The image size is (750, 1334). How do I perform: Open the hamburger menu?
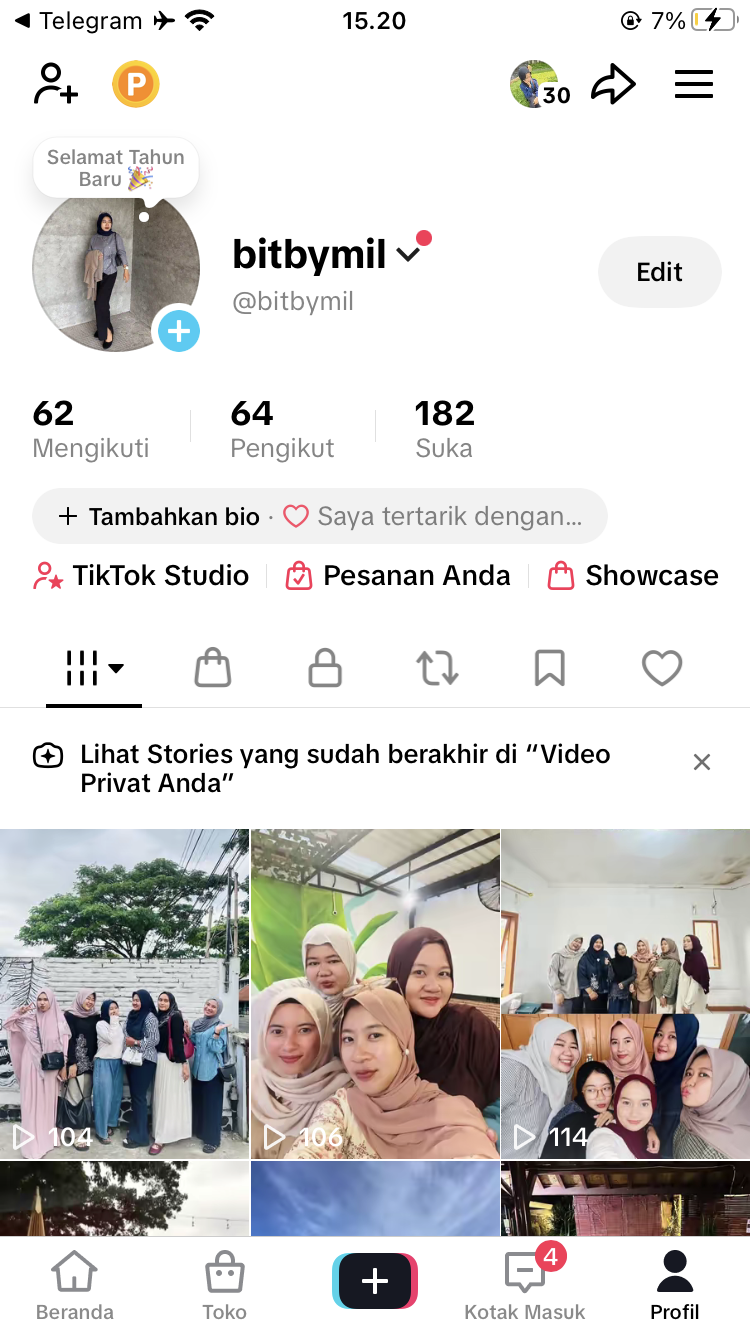click(694, 84)
